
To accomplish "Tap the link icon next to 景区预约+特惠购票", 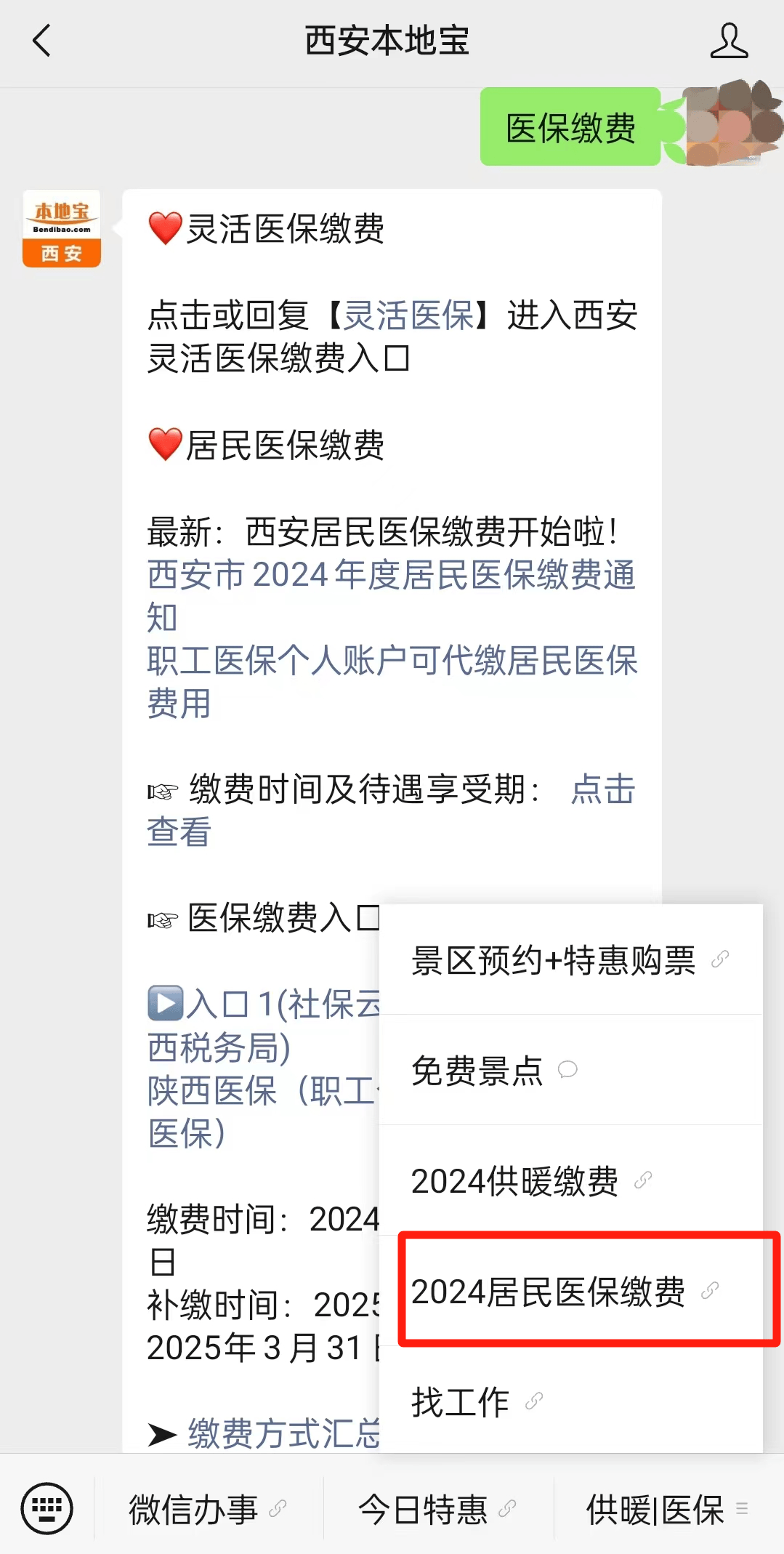I will pyautogui.click(x=719, y=959).
